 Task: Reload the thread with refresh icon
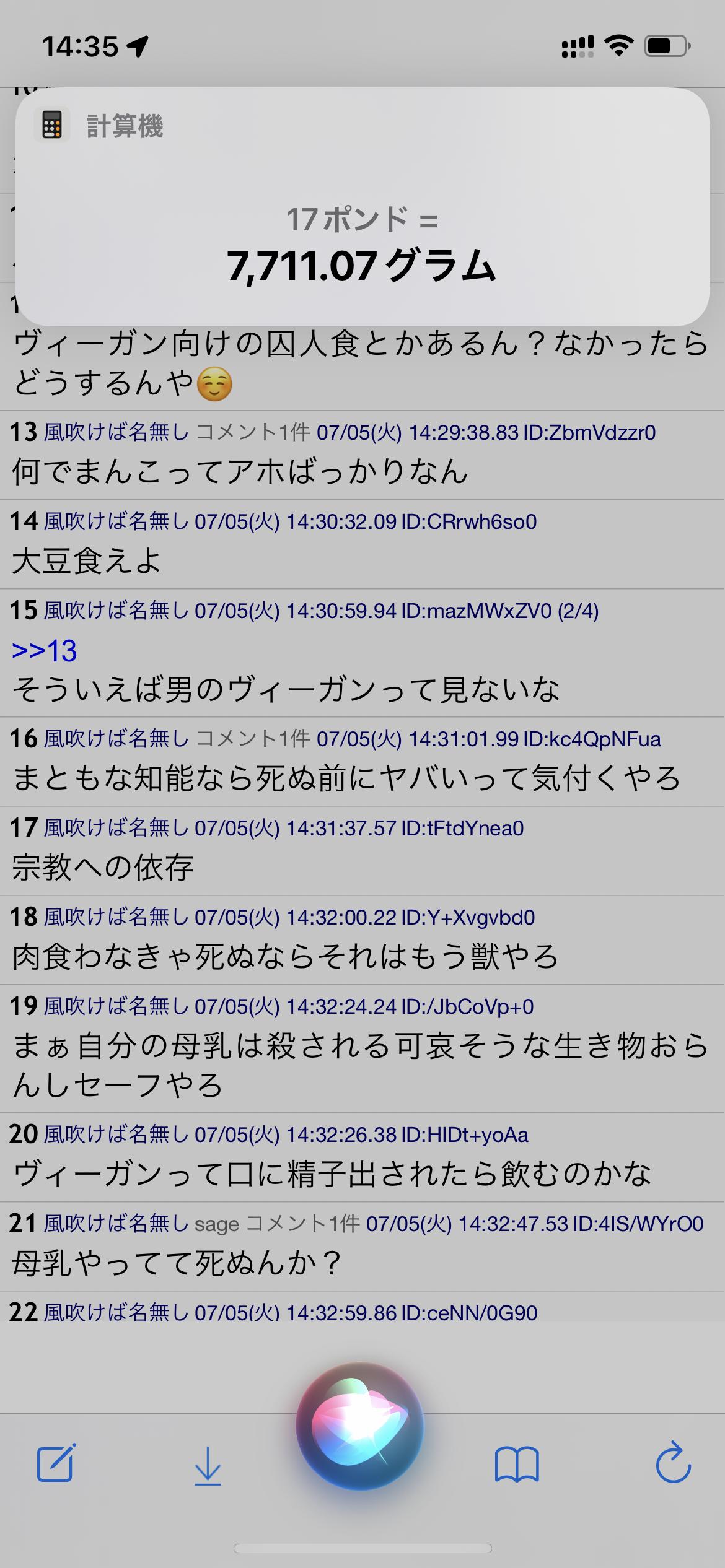[x=673, y=1463]
